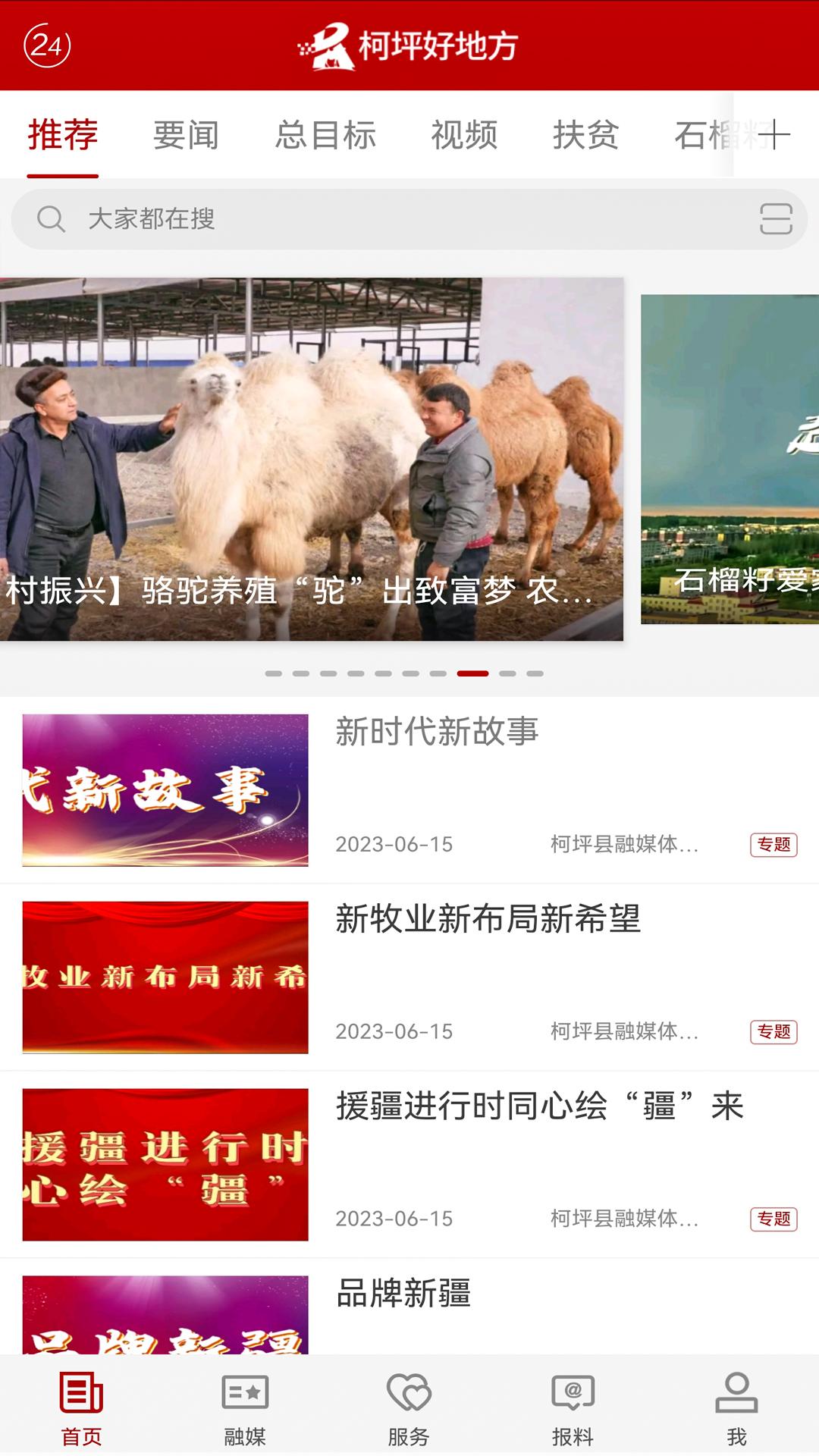
Task: Tap the scan icon beside the search bar
Action: [776, 220]
